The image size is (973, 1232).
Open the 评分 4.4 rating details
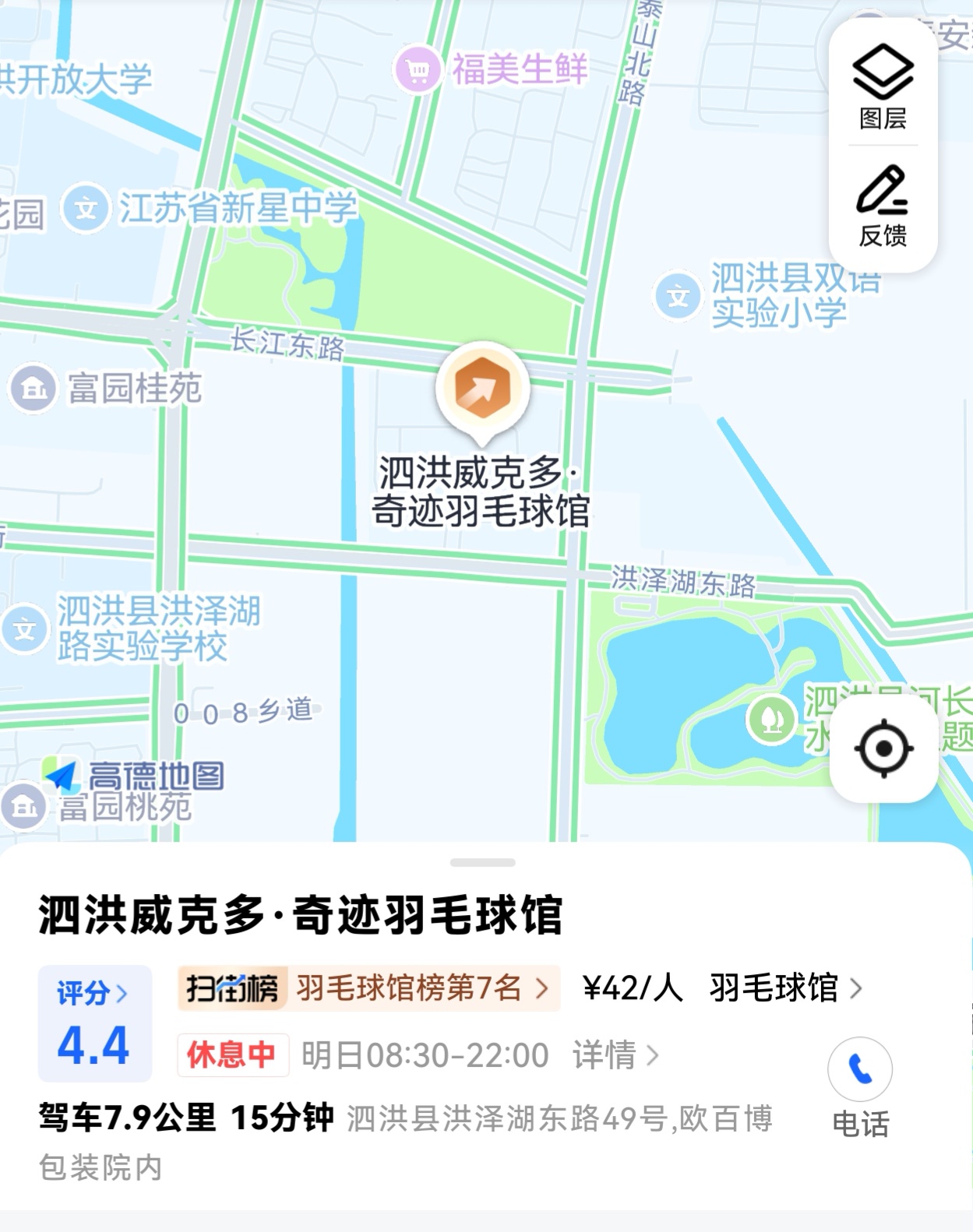[x=94, y=1023]
